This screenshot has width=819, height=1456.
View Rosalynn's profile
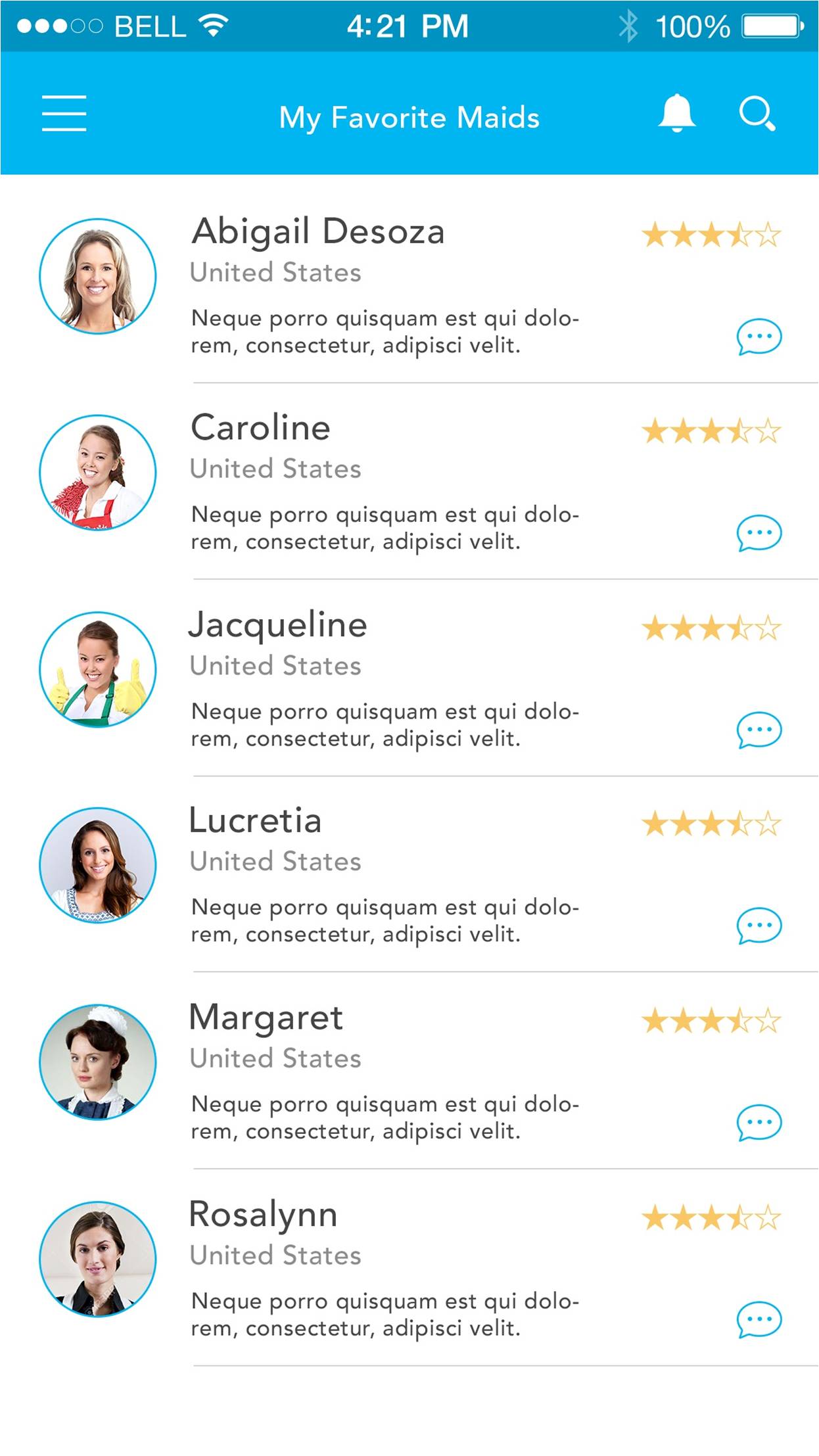pos(263,1214)
